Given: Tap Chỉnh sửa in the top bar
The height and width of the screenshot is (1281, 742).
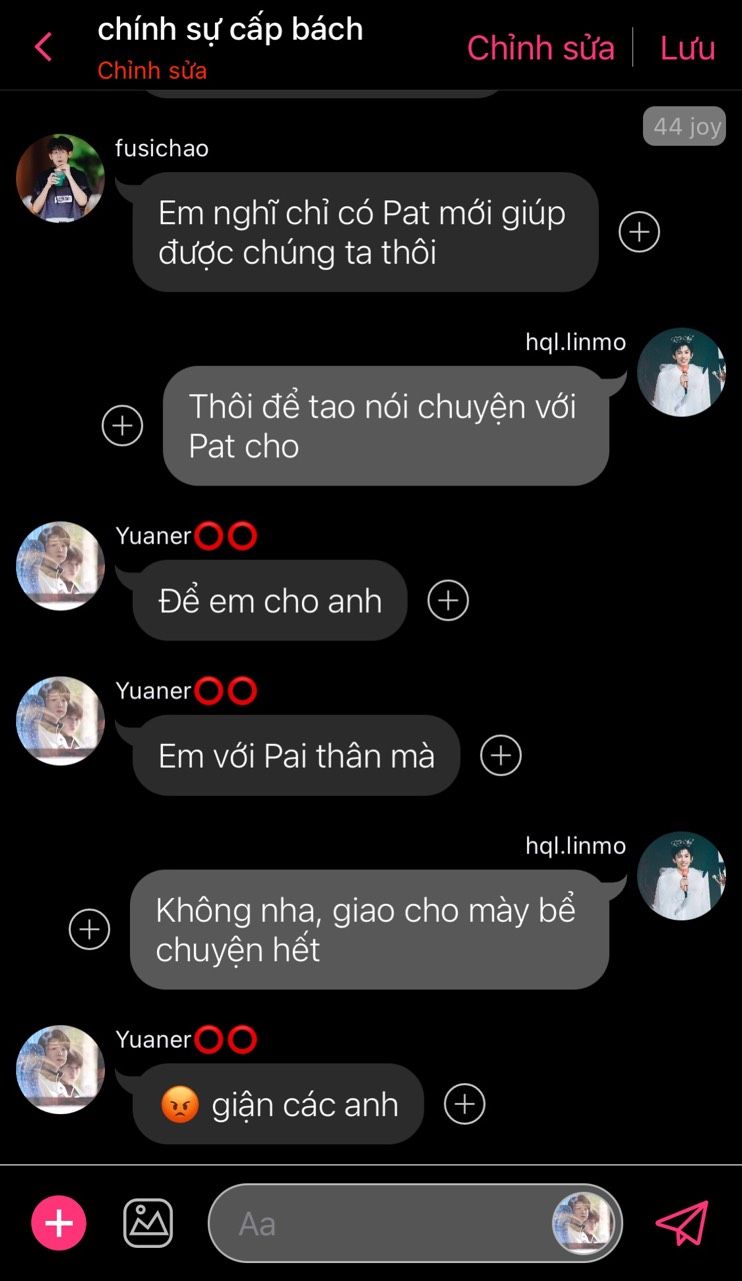Looking at the screenshot, I should (540, 47).
